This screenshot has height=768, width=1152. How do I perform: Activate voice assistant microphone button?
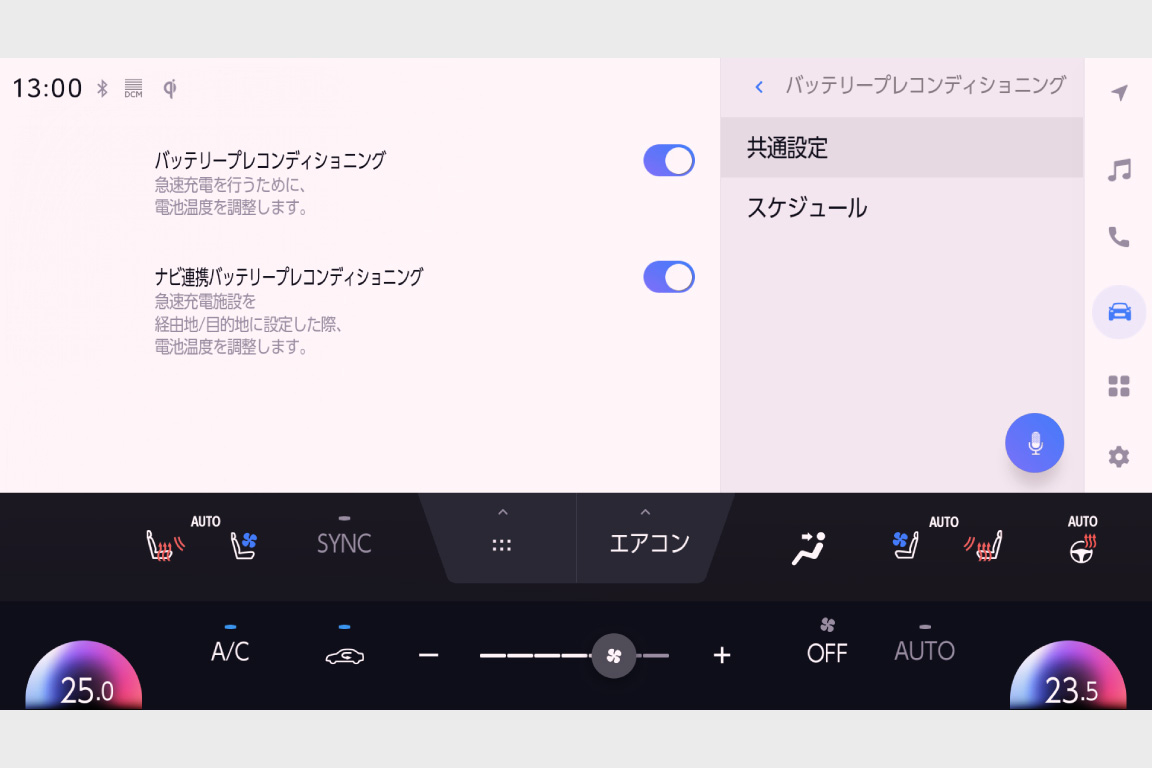(x=1034, y=442)
